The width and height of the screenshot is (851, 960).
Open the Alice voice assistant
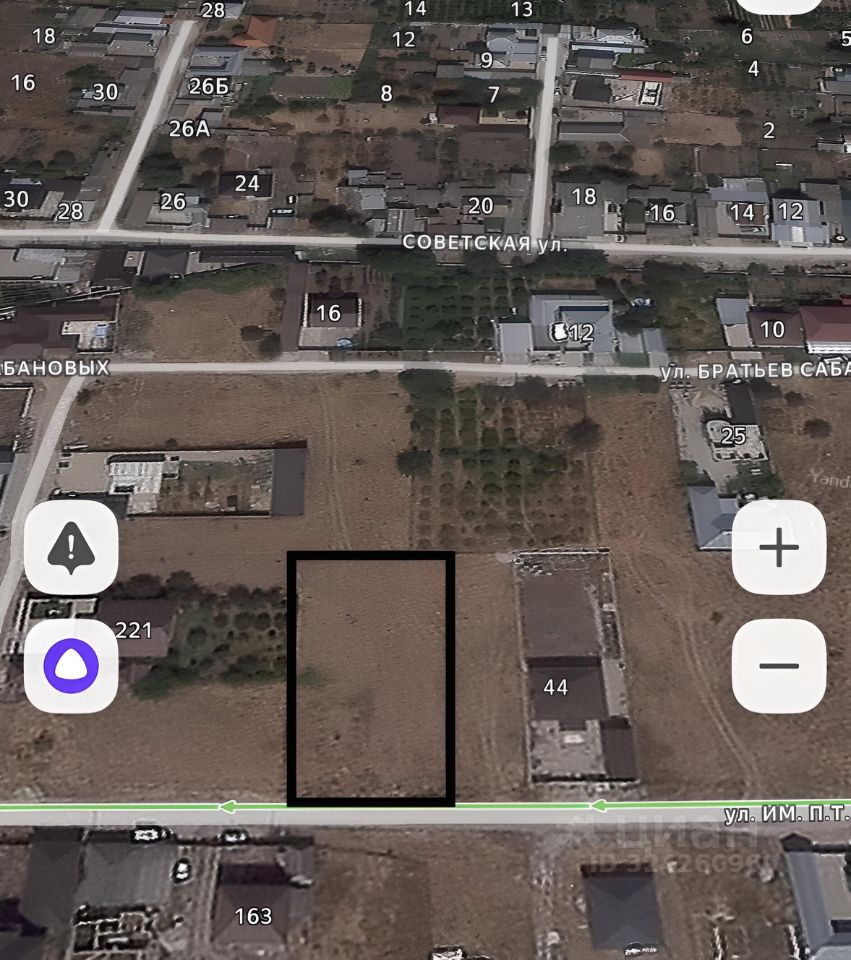coord(71,666)
